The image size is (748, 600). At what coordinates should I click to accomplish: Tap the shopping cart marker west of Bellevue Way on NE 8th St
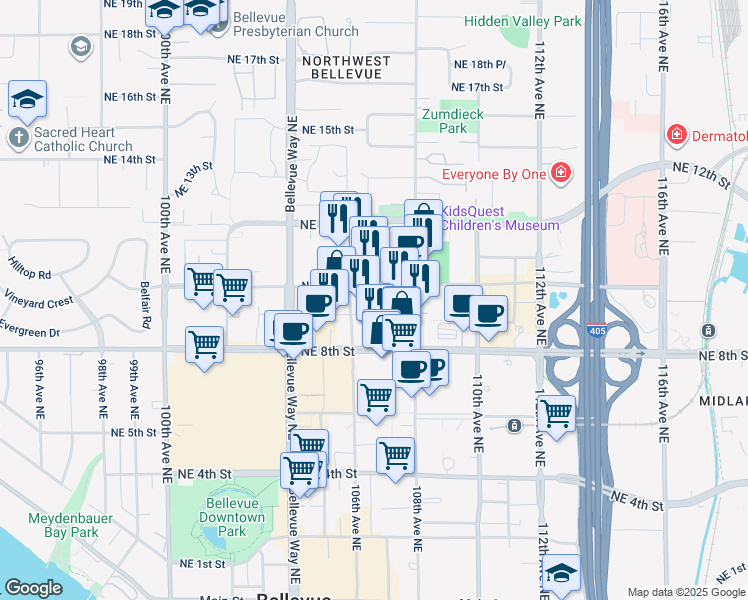[x=204, y=344]
